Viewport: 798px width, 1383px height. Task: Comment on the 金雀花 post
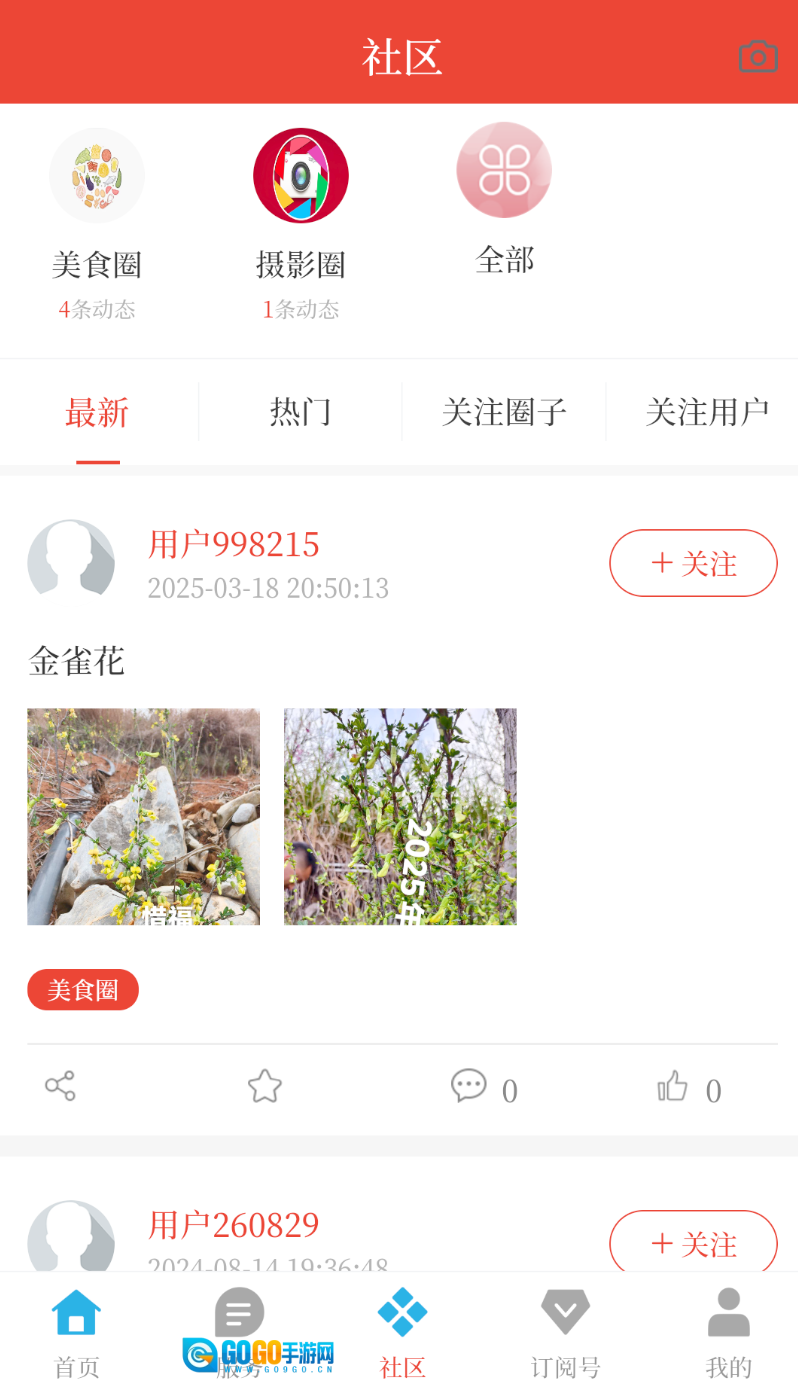click(469, 1086)
